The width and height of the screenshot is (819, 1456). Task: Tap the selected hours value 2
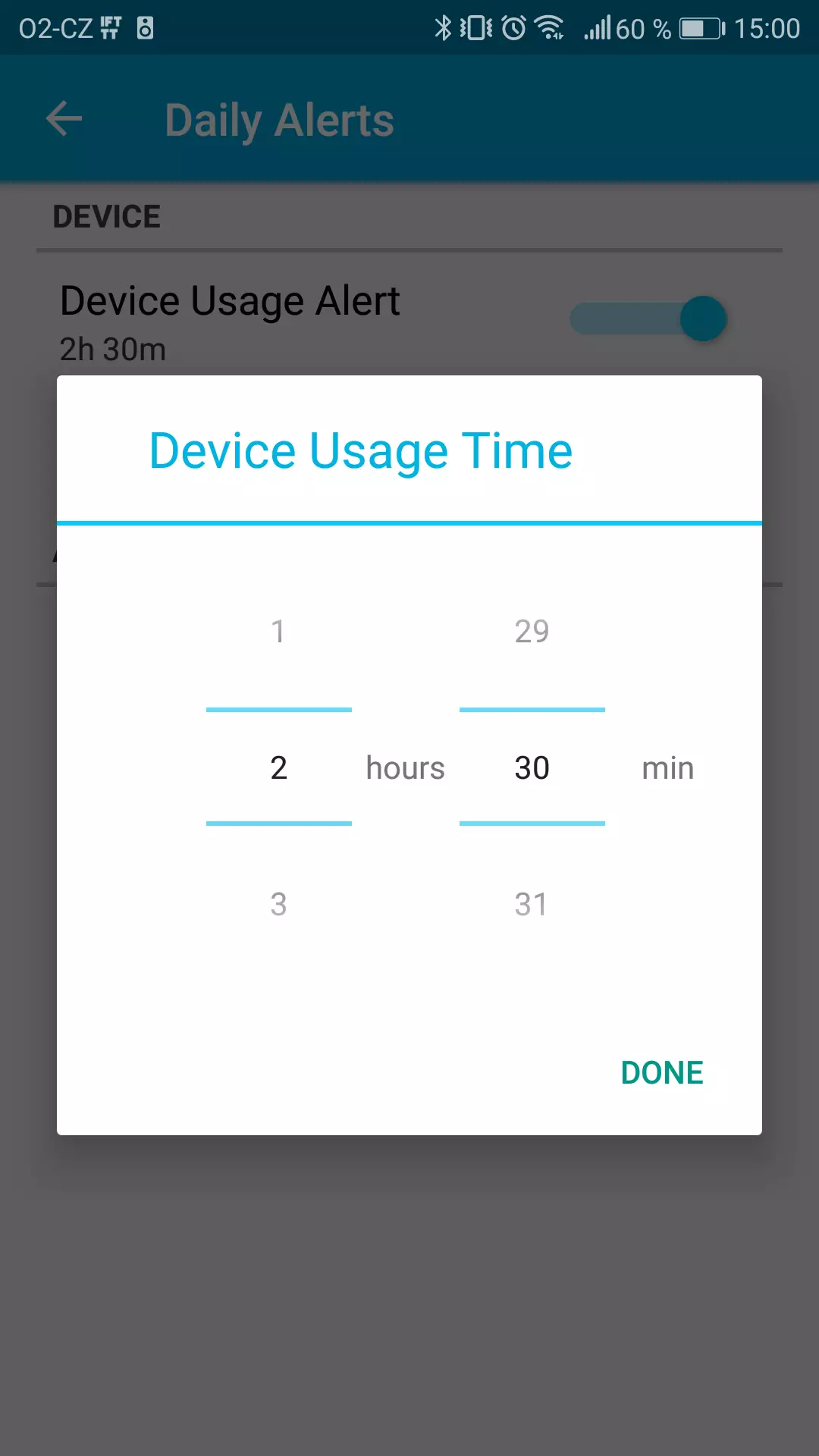click(278, 767)
